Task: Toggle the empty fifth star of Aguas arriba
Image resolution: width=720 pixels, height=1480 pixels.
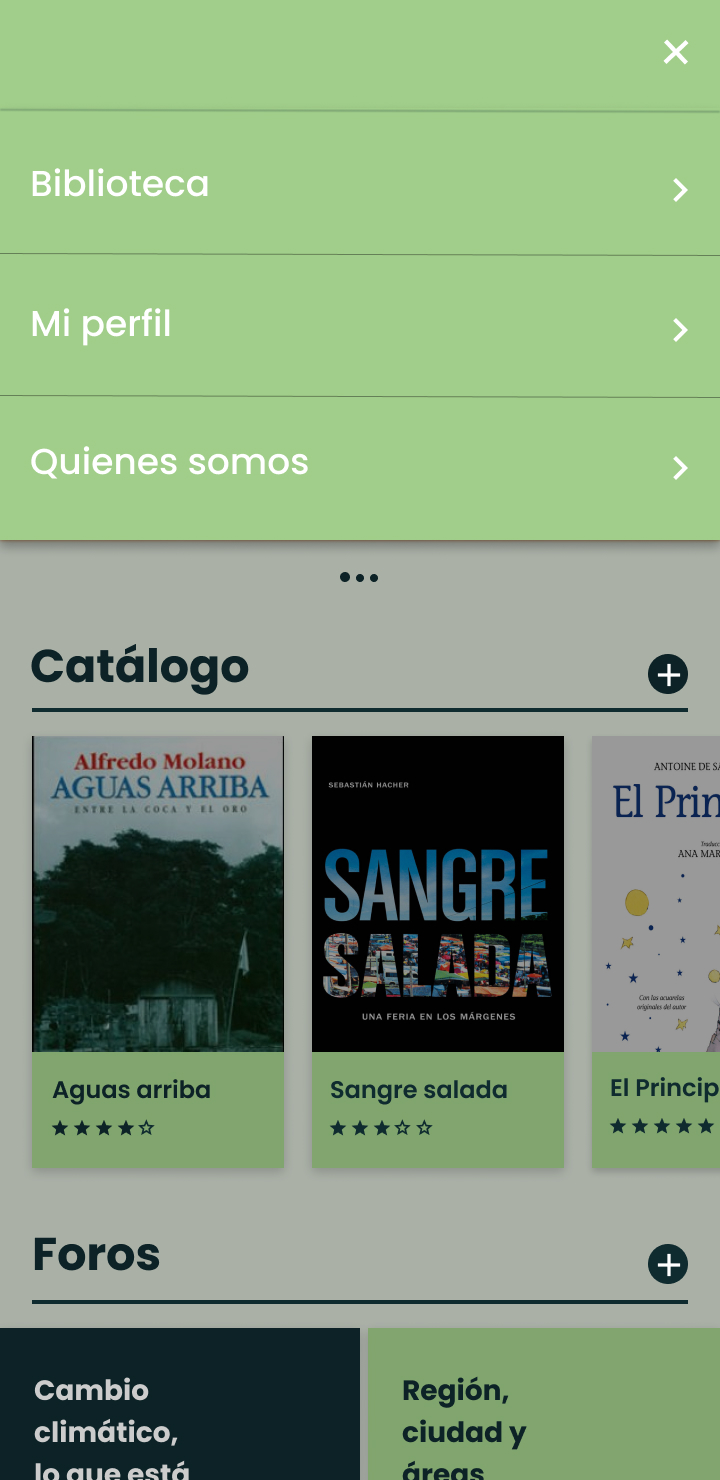Action: (x=147, y=1128)
